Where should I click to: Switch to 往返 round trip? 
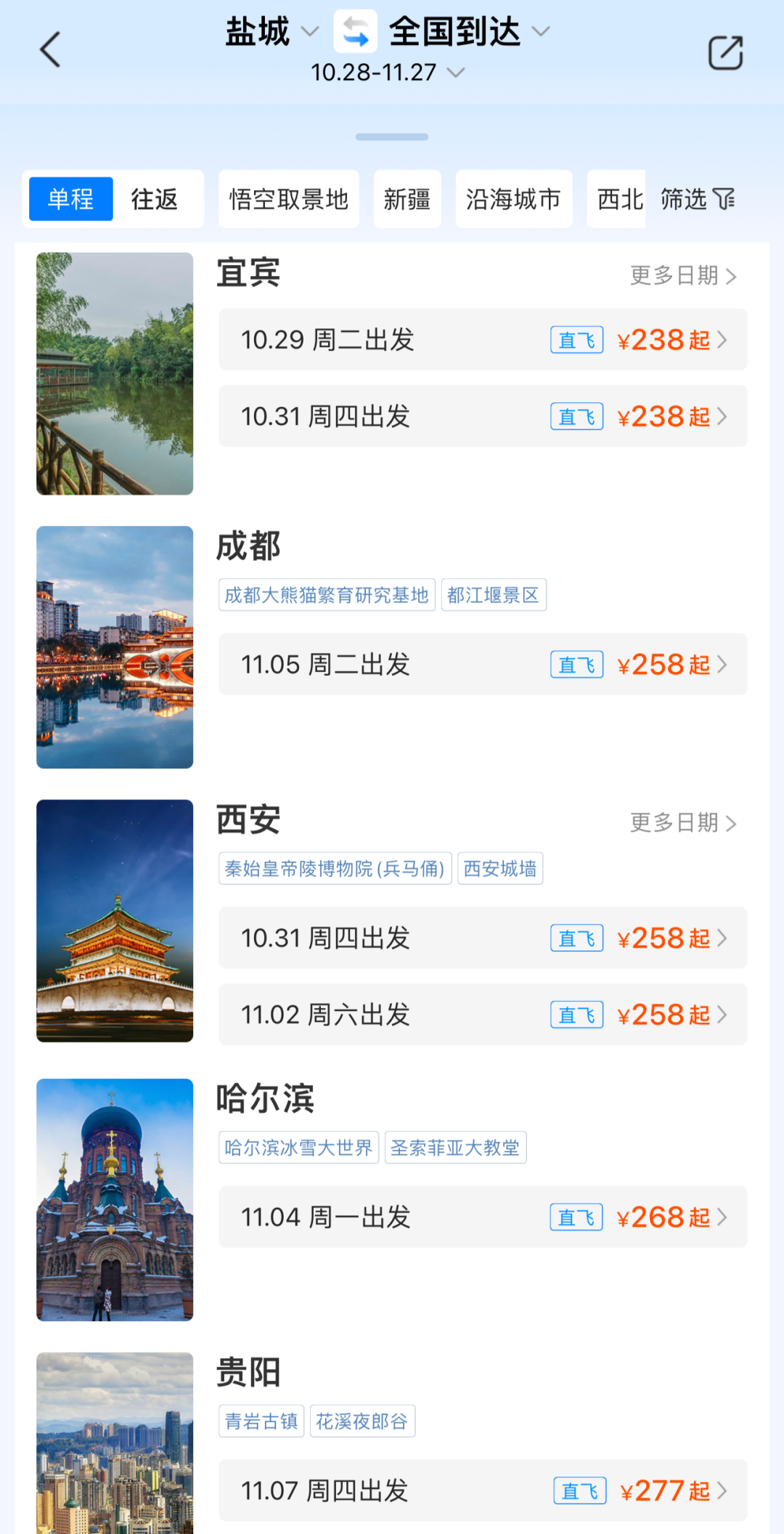(155, 199)
